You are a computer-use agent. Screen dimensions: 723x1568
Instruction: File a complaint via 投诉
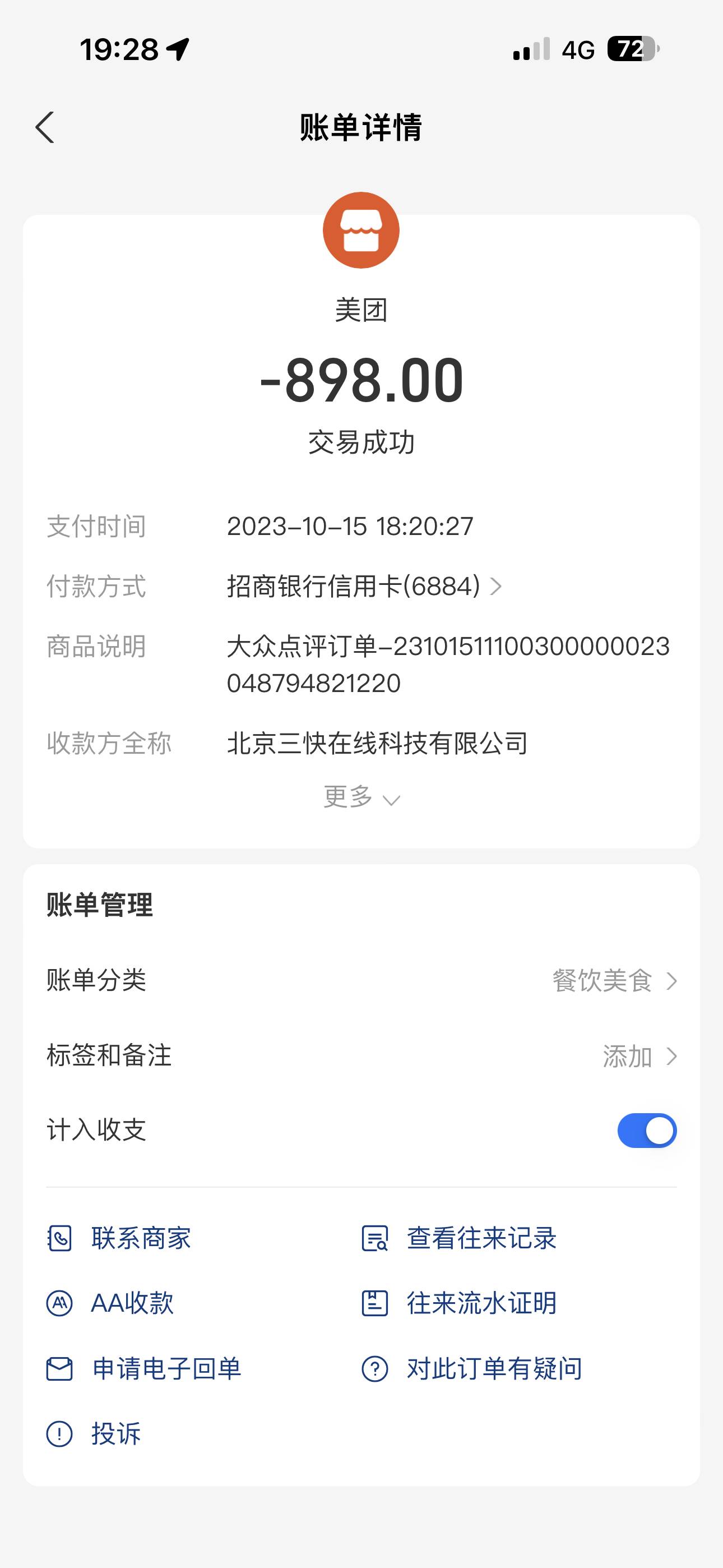click(x=94, y=1434)
